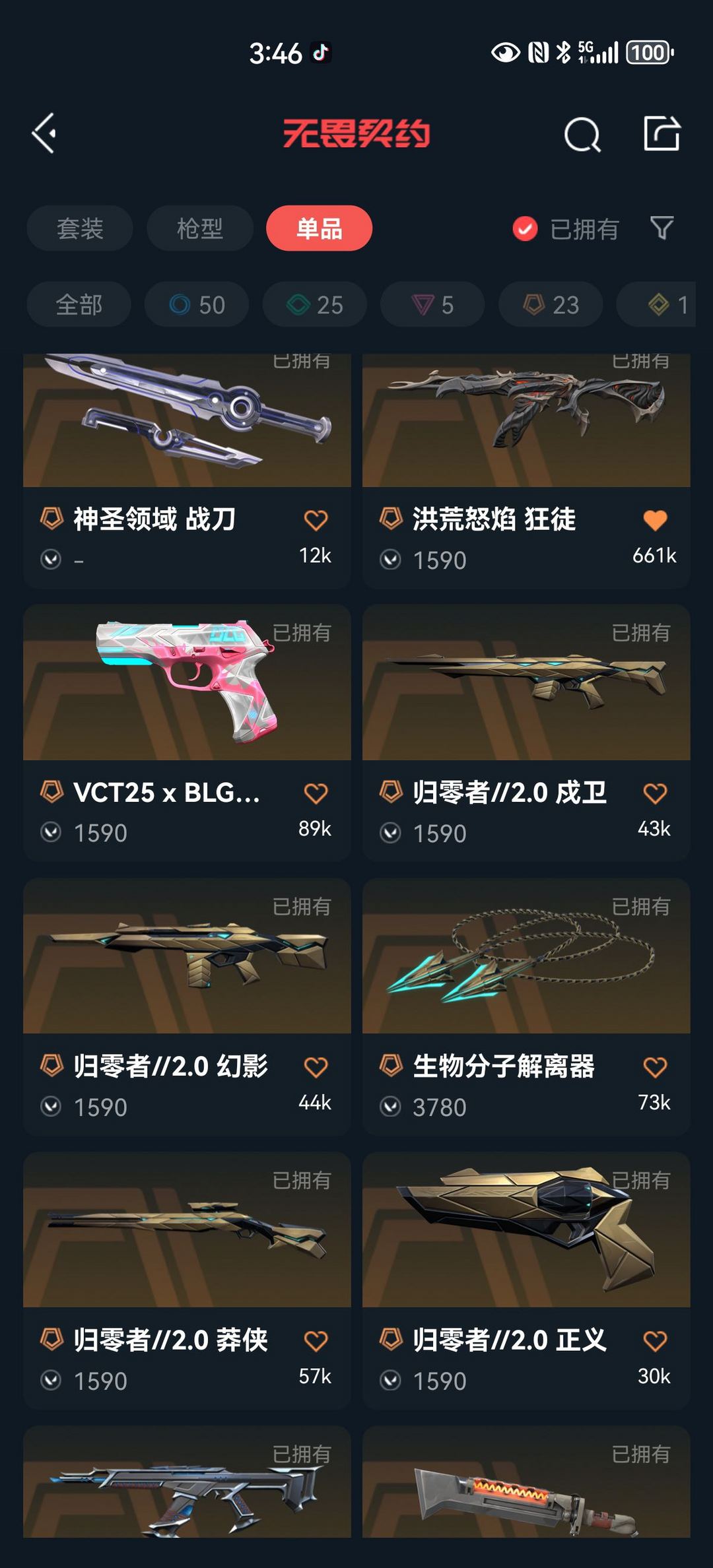This screenshot has width=713, height=1568.
Task: Filter by the blue 50 tier chip
Action: (197, 304)
